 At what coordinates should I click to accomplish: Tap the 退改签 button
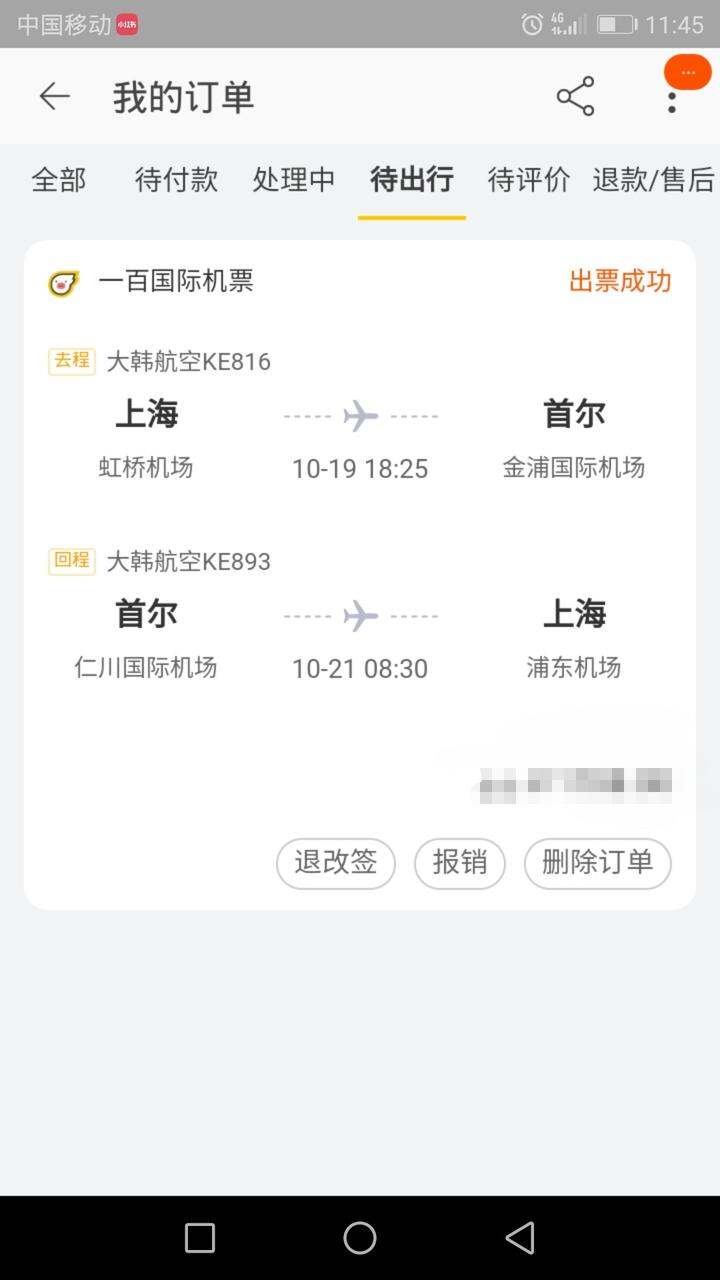[336, 863]
